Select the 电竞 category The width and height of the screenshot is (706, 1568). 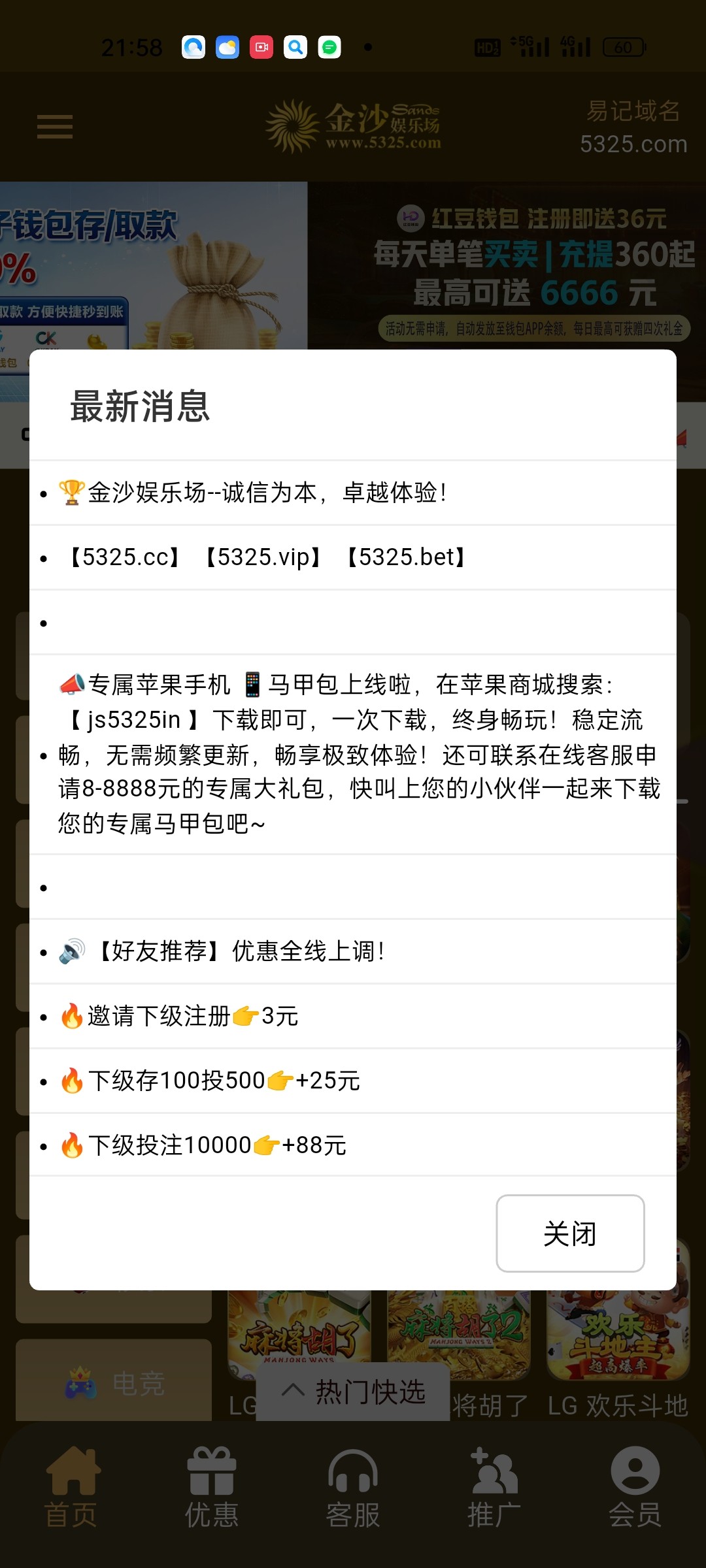114,1382
